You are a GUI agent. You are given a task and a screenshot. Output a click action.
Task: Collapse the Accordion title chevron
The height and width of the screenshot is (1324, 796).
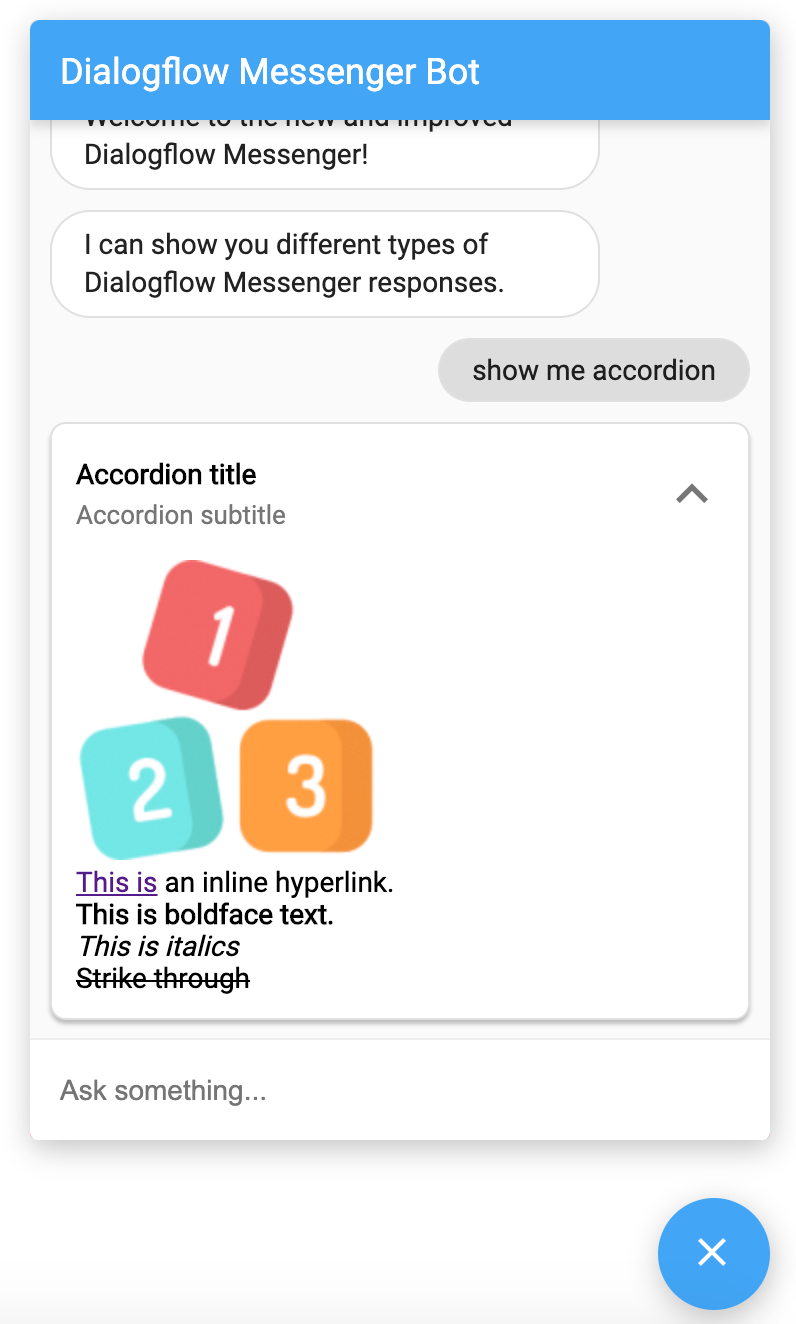[x=692, y=494]
